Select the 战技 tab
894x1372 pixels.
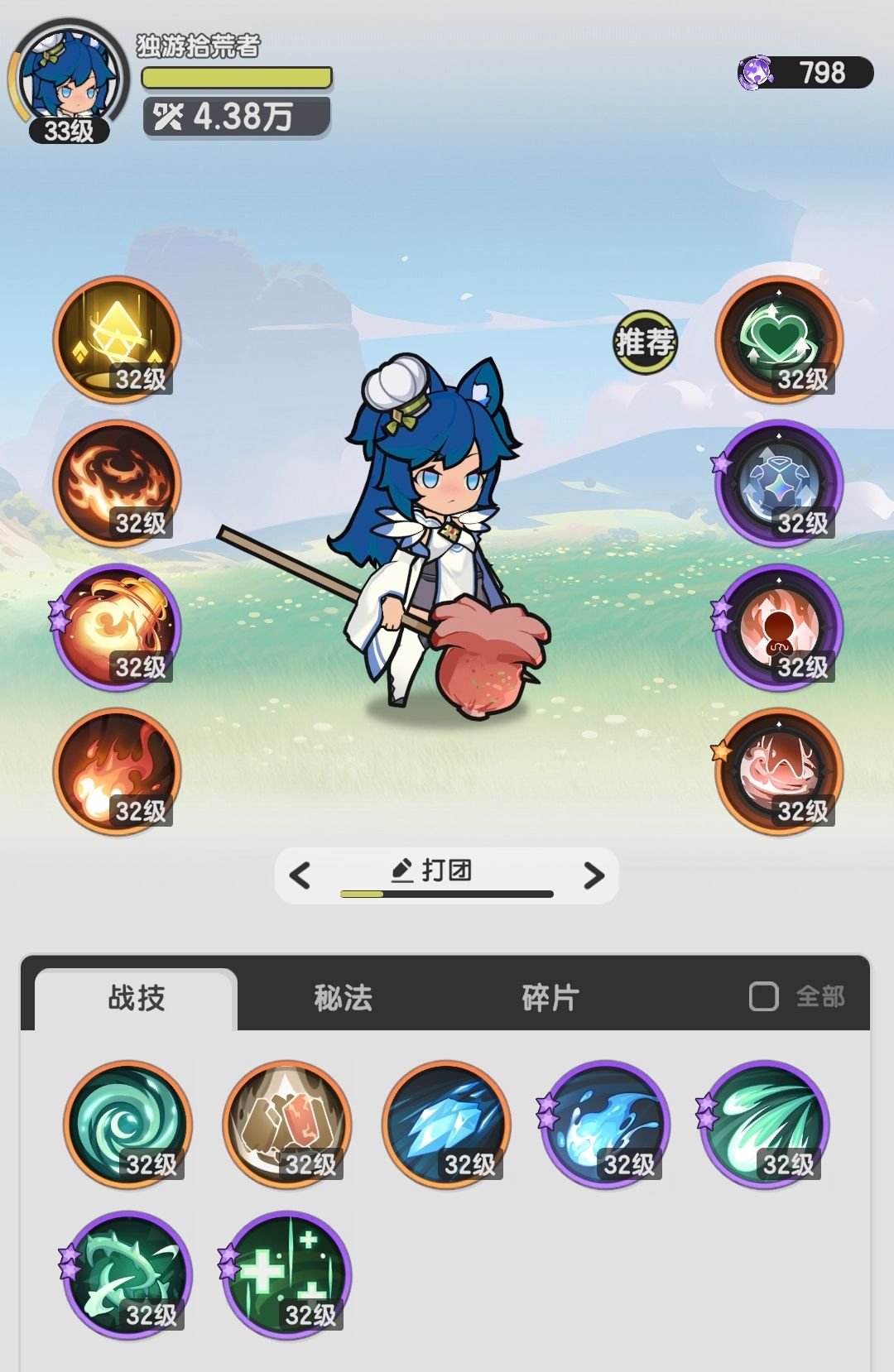[x=135, y=999]
